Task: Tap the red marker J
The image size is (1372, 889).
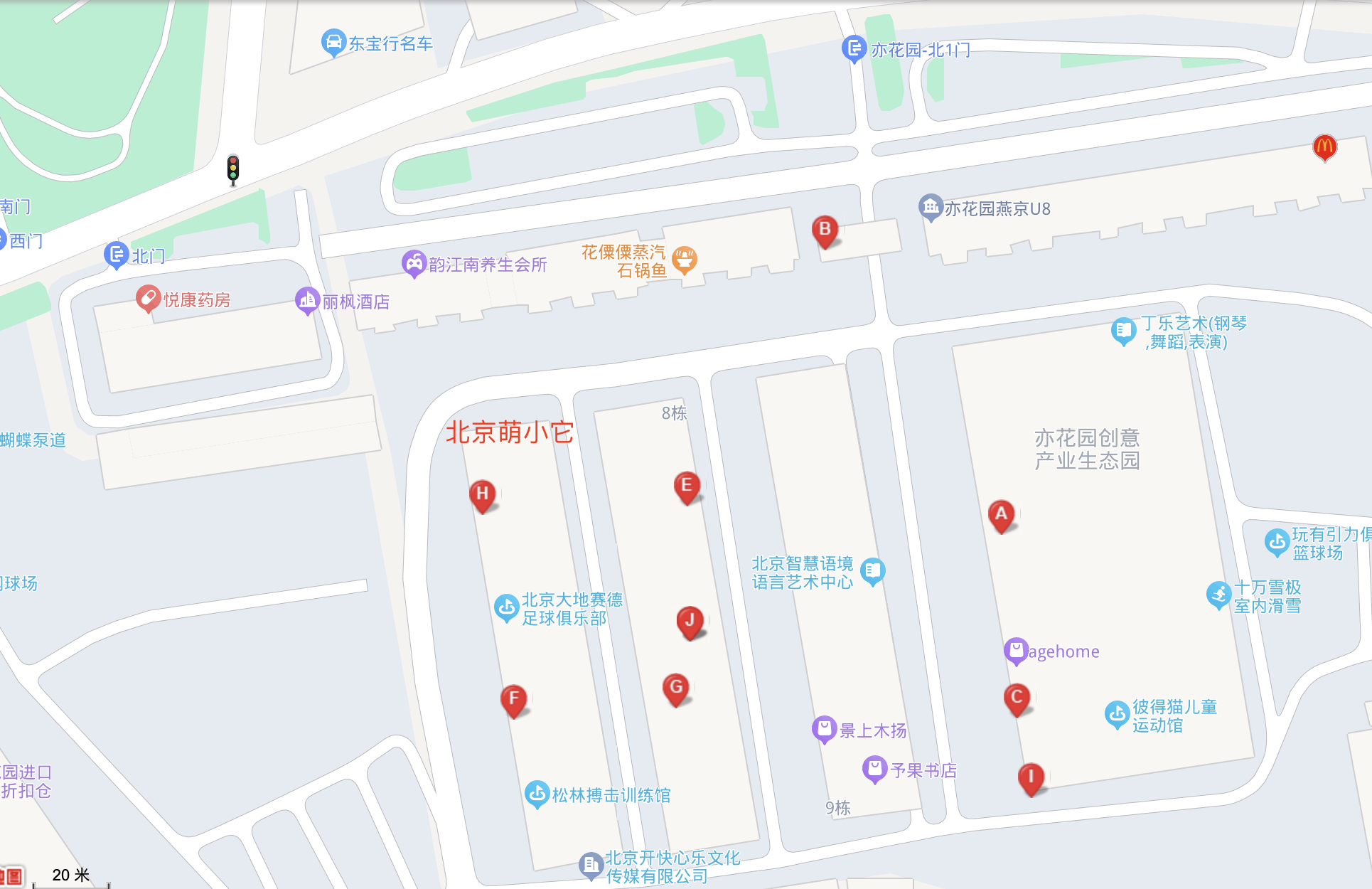Action: [690, 621]
